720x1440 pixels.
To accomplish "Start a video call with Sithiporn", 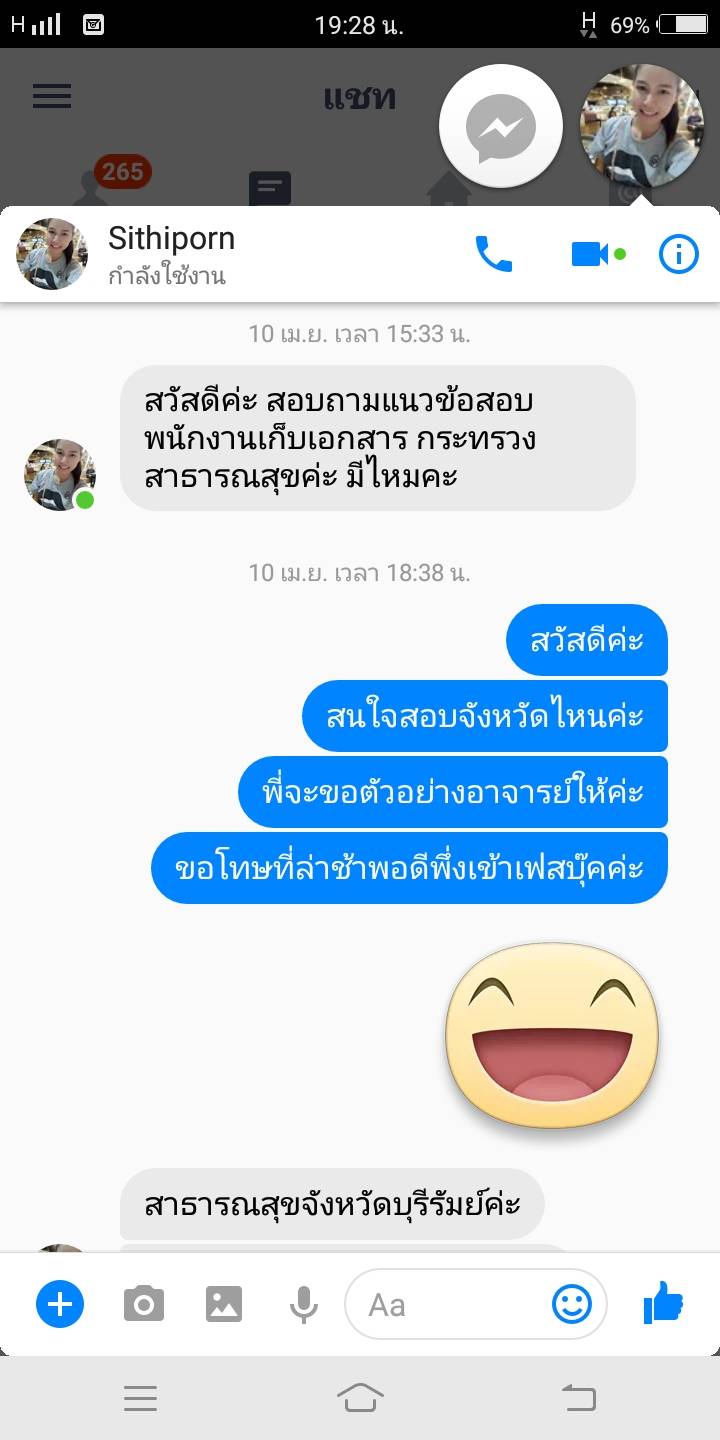I will tap(590, 255).
